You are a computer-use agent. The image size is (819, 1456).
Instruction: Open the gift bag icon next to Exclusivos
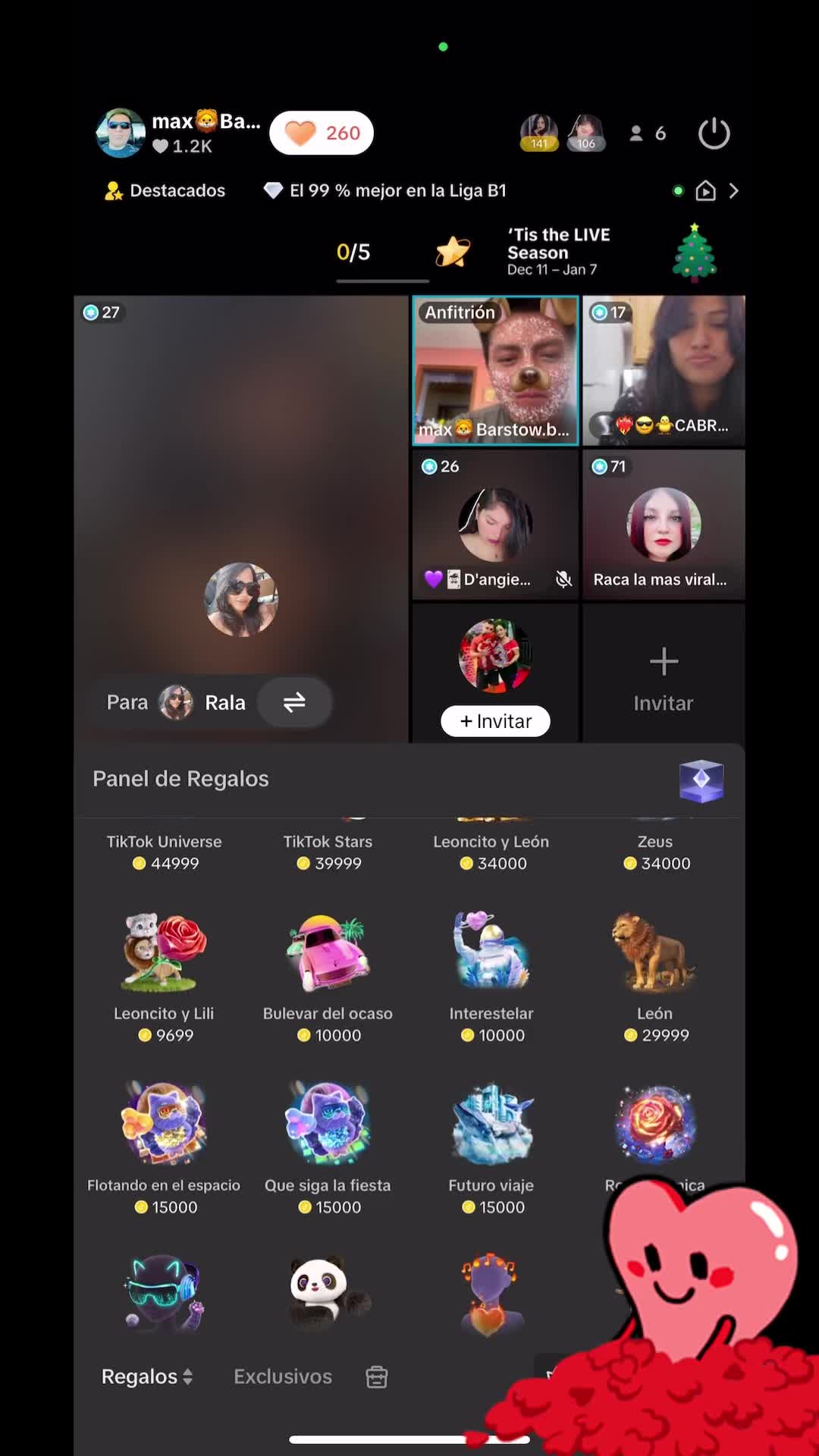(x=377, y=1377)
